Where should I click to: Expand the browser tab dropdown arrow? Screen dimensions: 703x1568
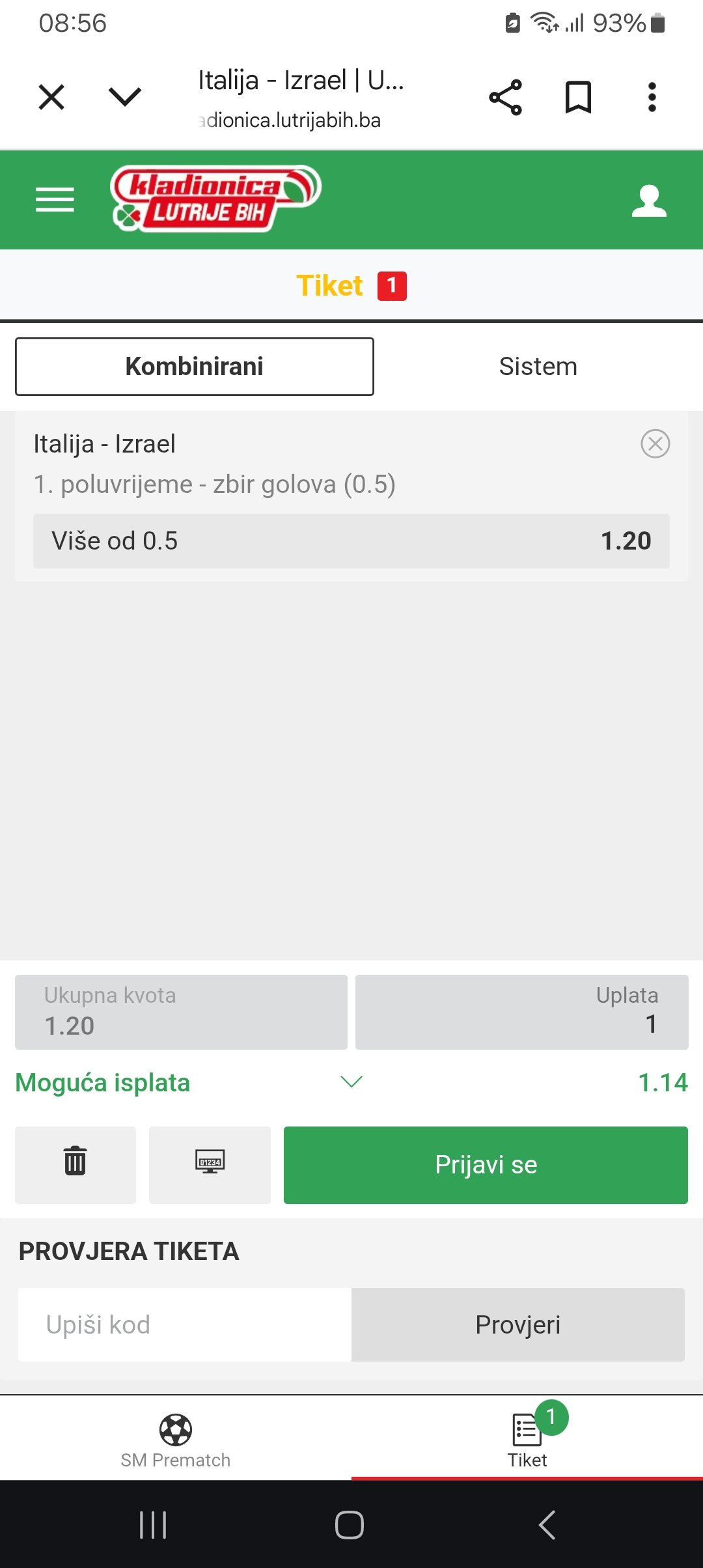point(124,98)
